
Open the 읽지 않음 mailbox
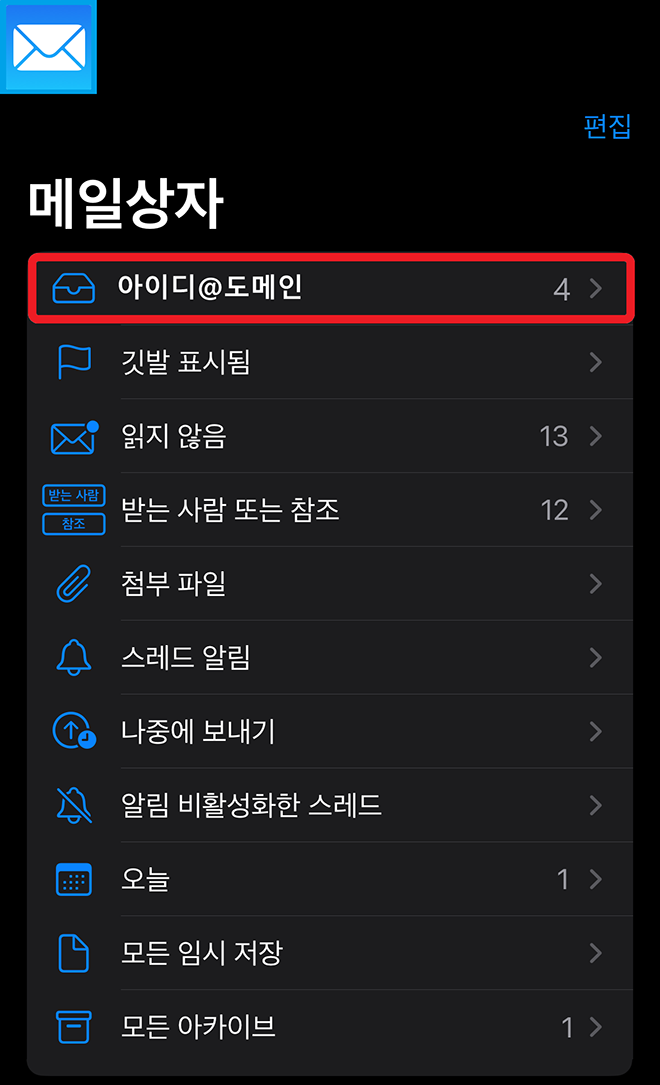[330, 436]
